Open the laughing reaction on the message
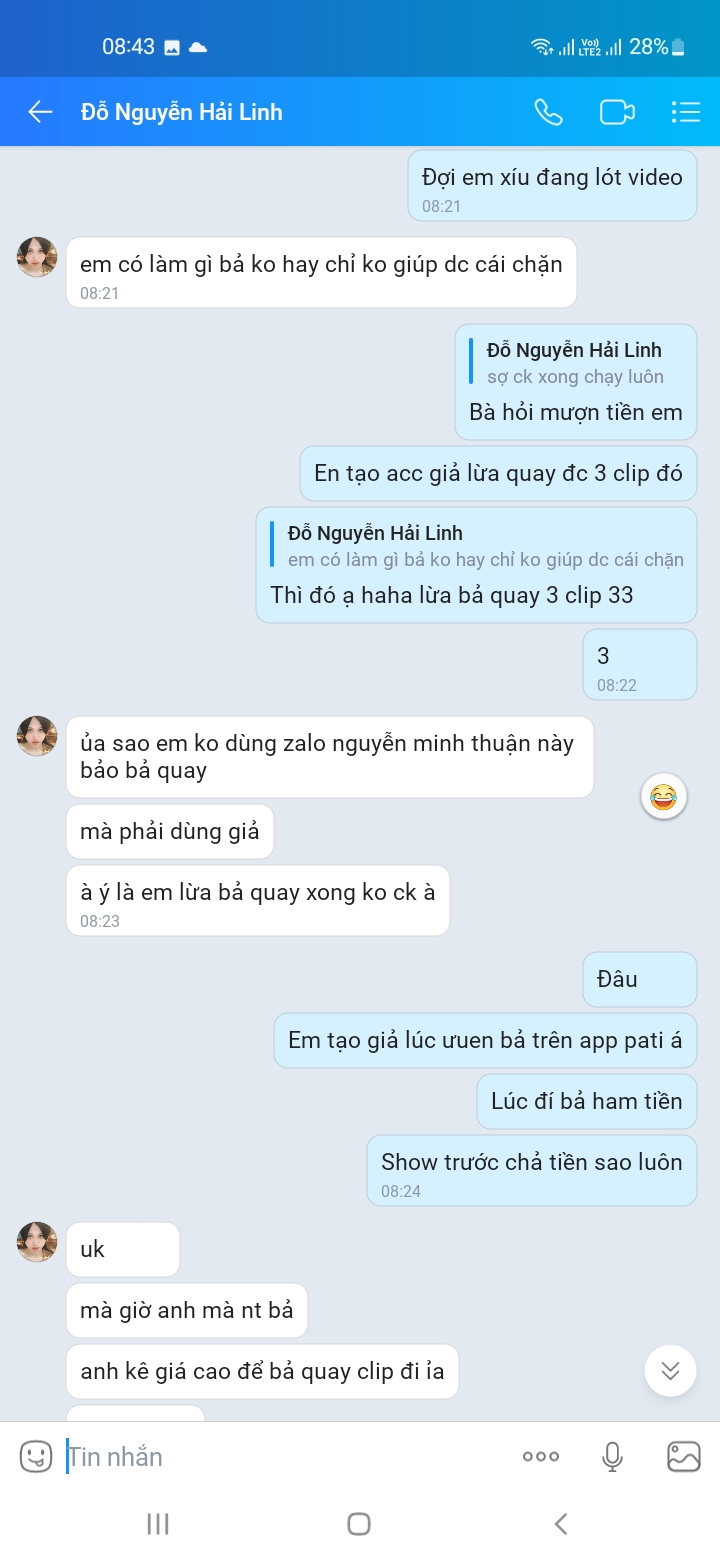 [663, 797]
